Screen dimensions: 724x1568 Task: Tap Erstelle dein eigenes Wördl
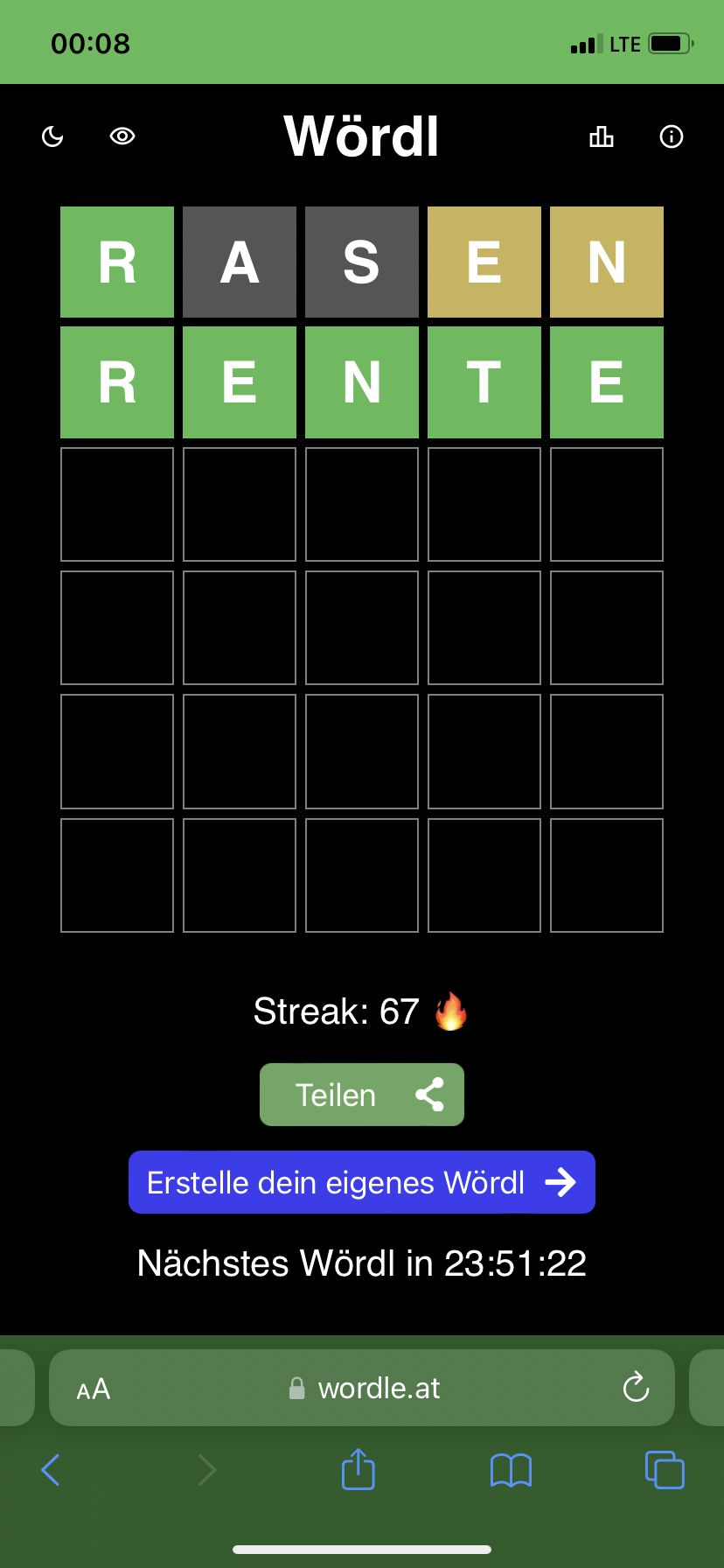362,1182
